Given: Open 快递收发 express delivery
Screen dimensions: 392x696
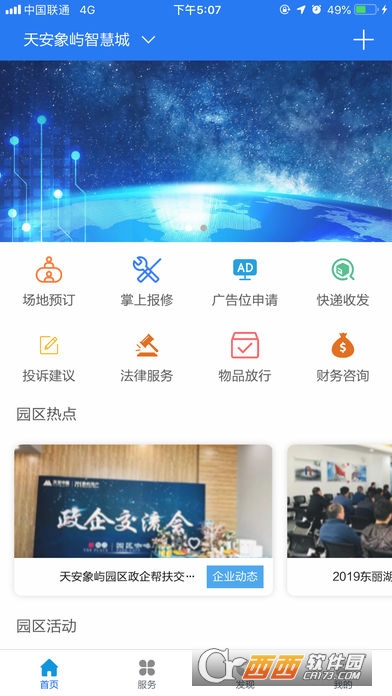Looking at the screenshot, I should 343,282.
